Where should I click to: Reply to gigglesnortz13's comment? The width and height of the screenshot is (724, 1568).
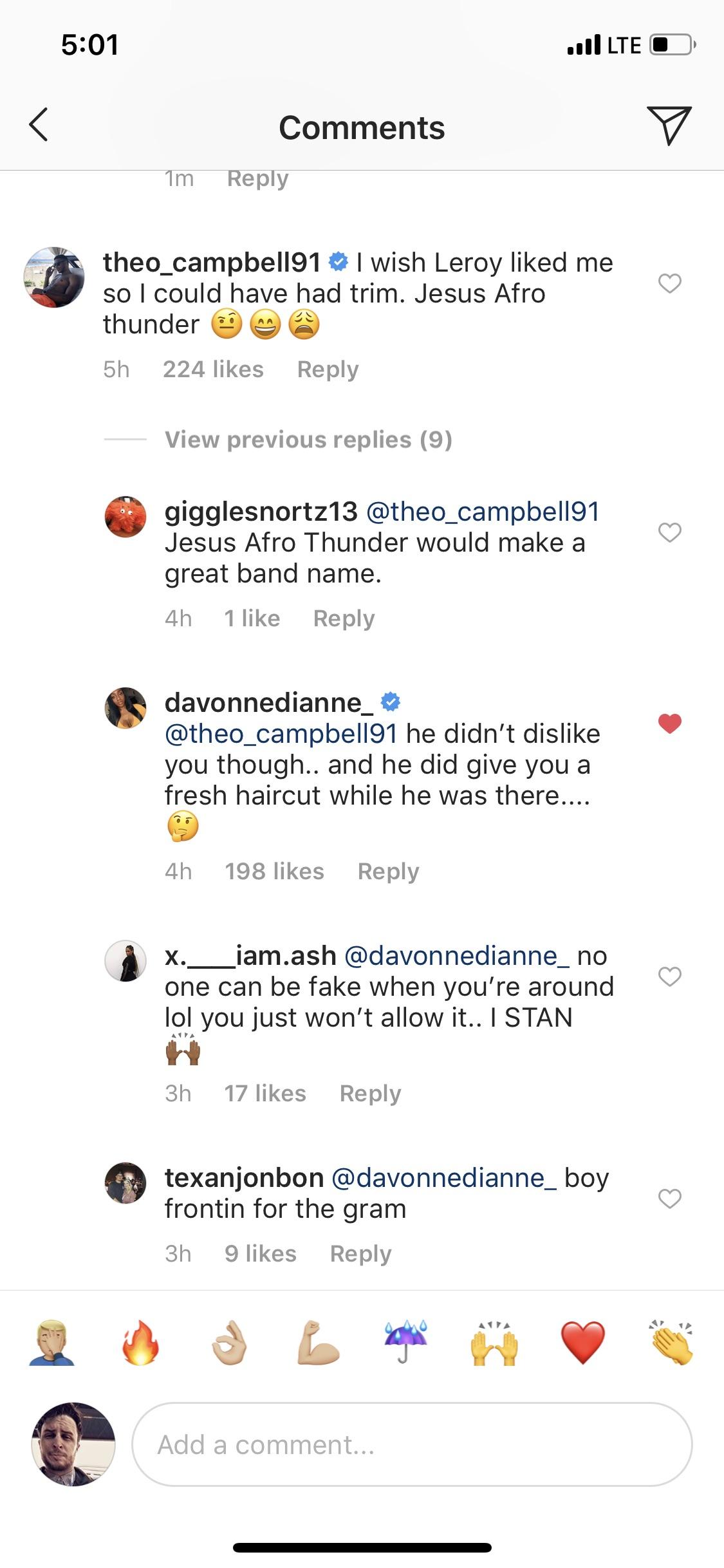click(x=344, y=618)
